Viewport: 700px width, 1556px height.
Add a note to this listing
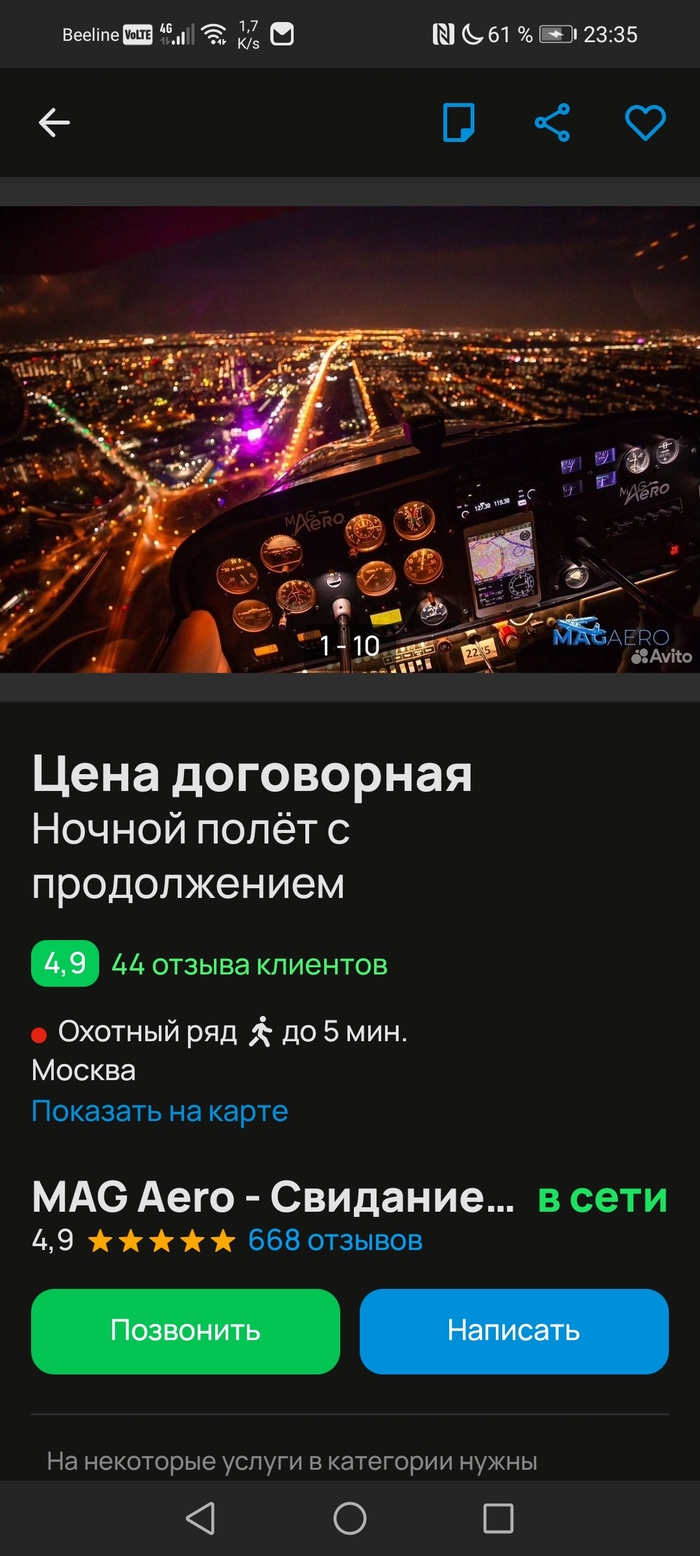459,123
